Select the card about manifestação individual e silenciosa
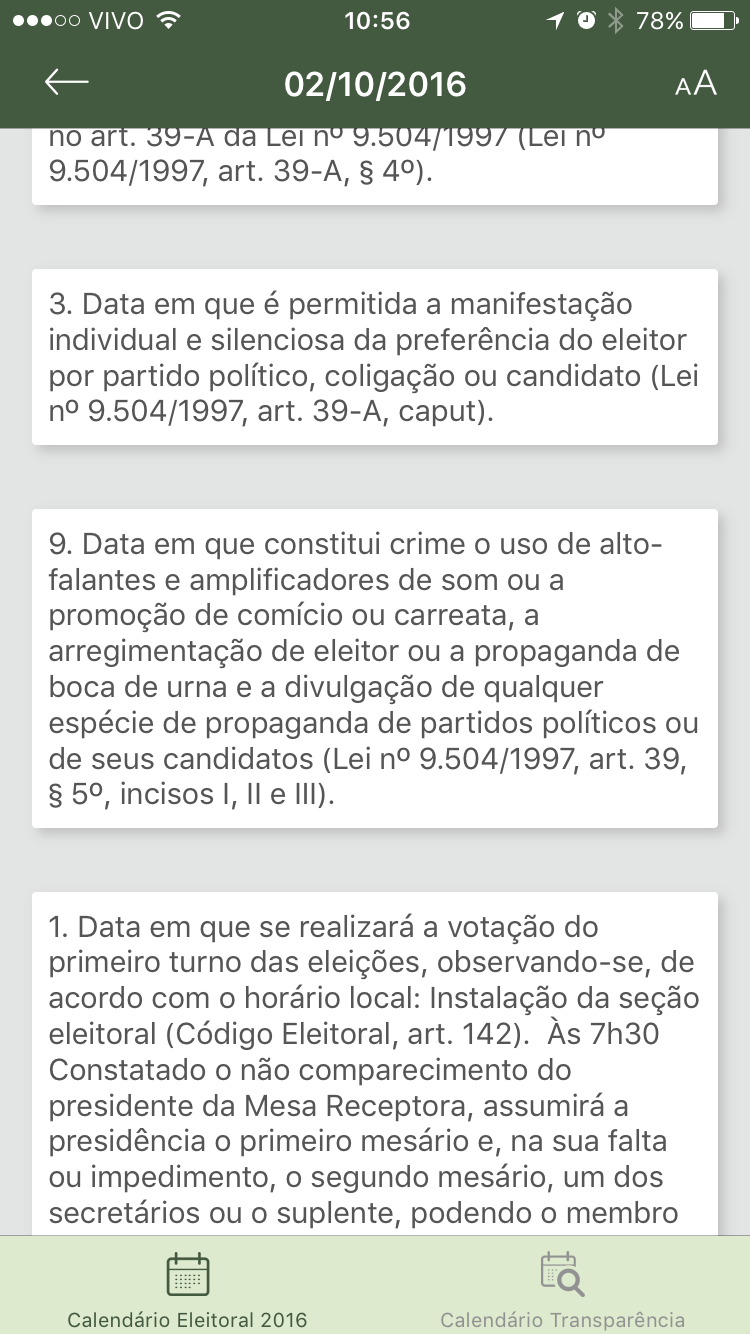750x1334 pixels. [x=375, y=354]
